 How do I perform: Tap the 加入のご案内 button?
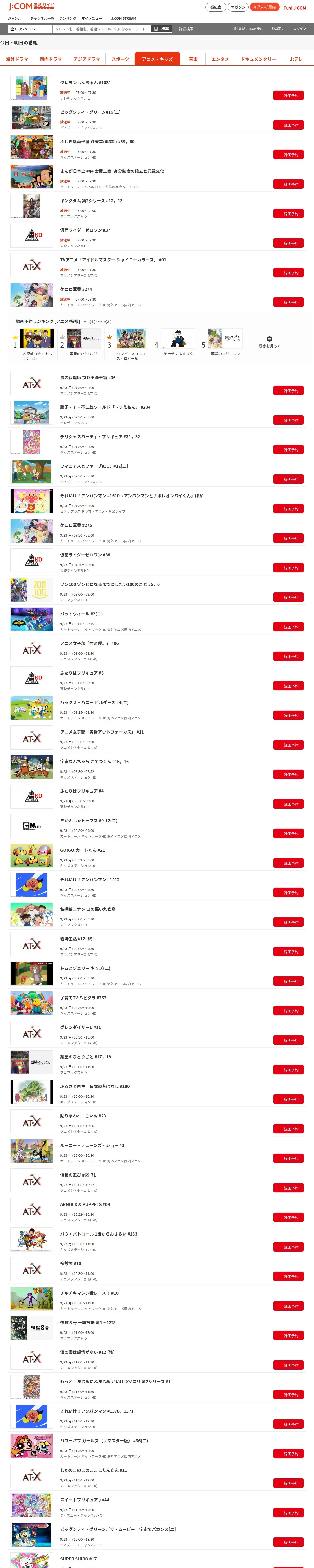(x=264, y=7)
